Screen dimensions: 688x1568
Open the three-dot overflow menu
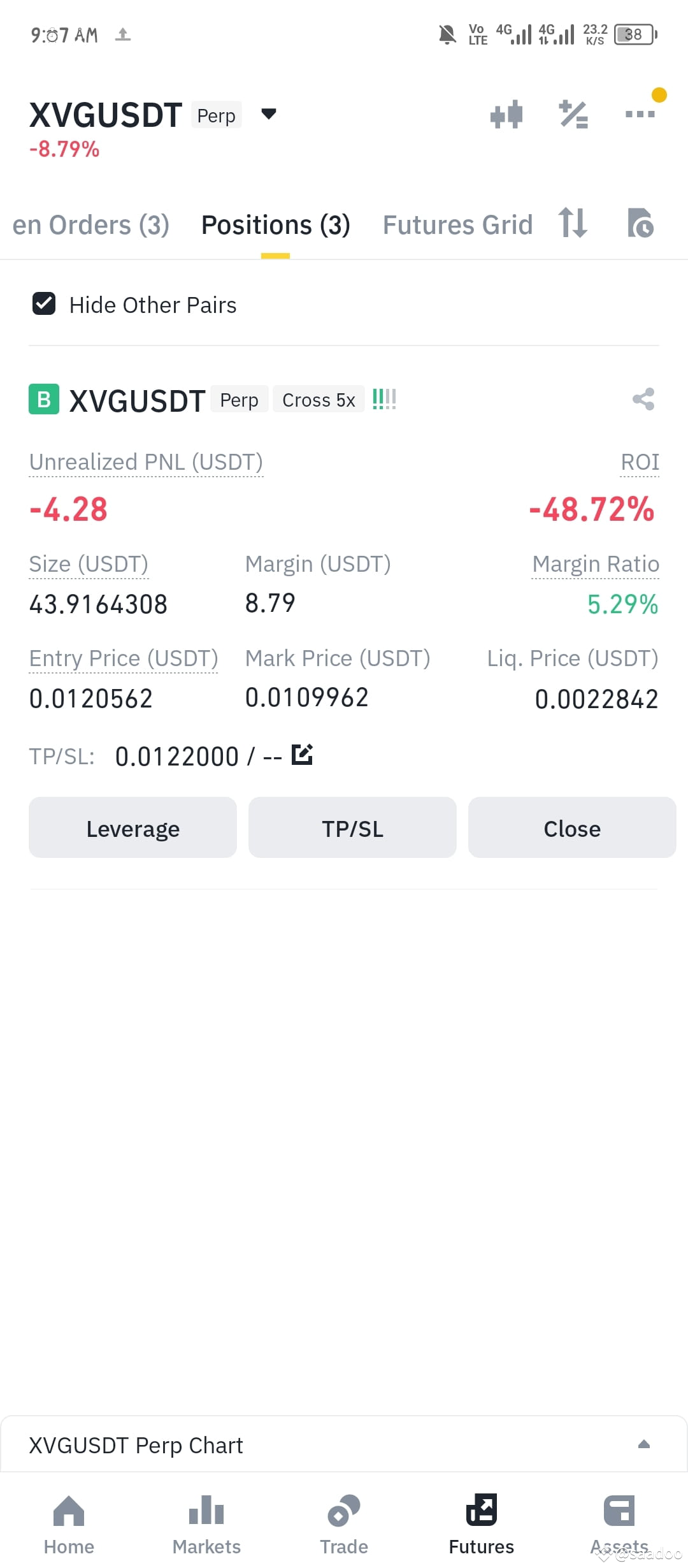click(640, 114)
